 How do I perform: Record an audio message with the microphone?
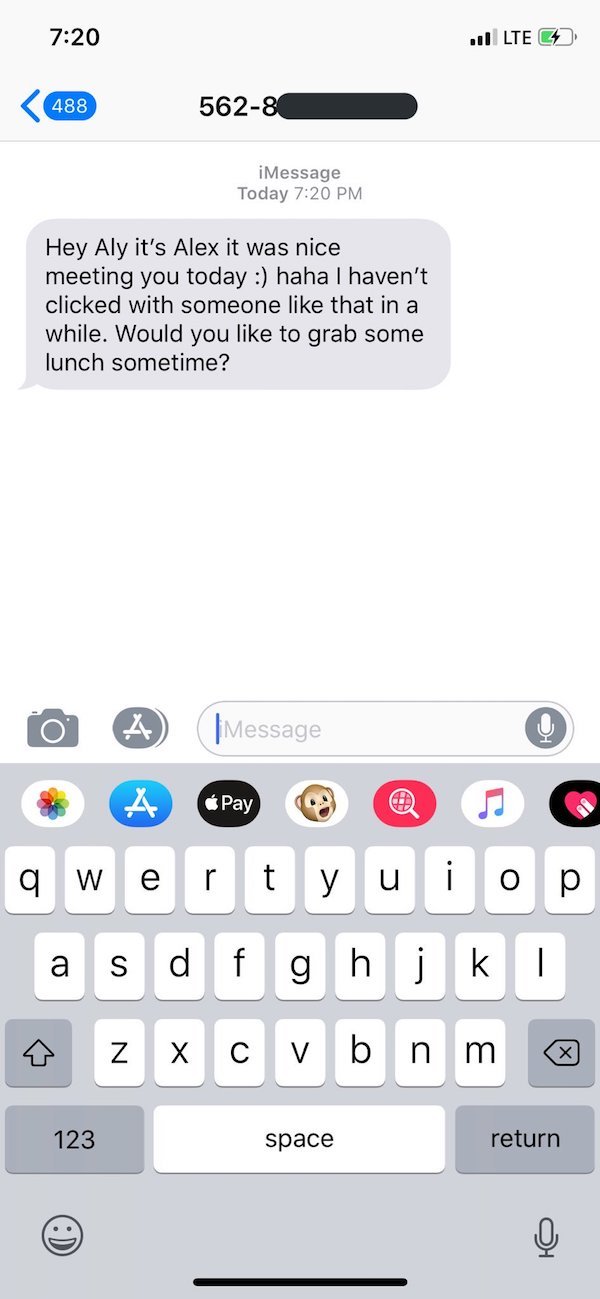[x=545, y=729]
